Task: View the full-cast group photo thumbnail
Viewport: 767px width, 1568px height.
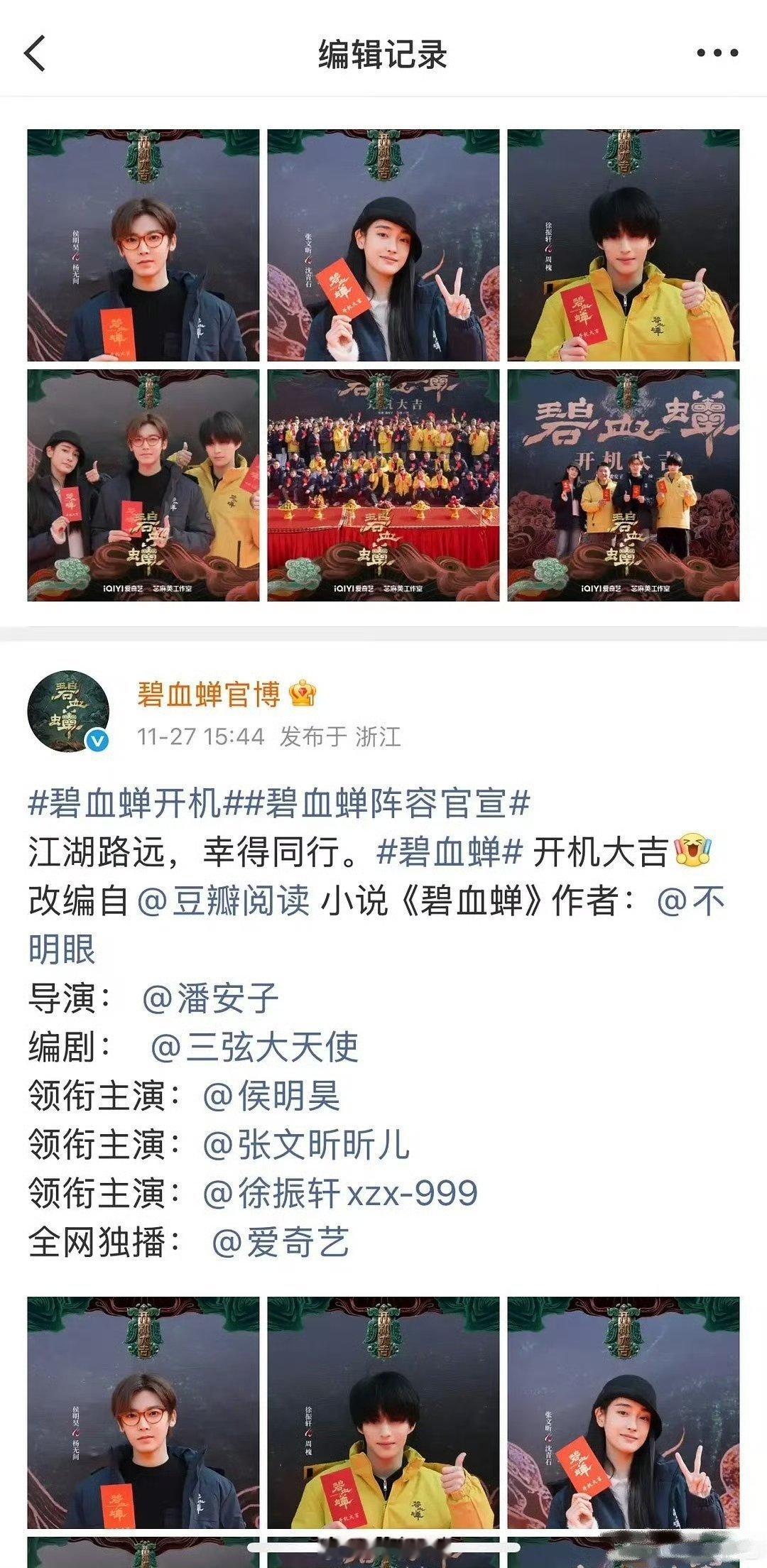Action: point(383,483)
